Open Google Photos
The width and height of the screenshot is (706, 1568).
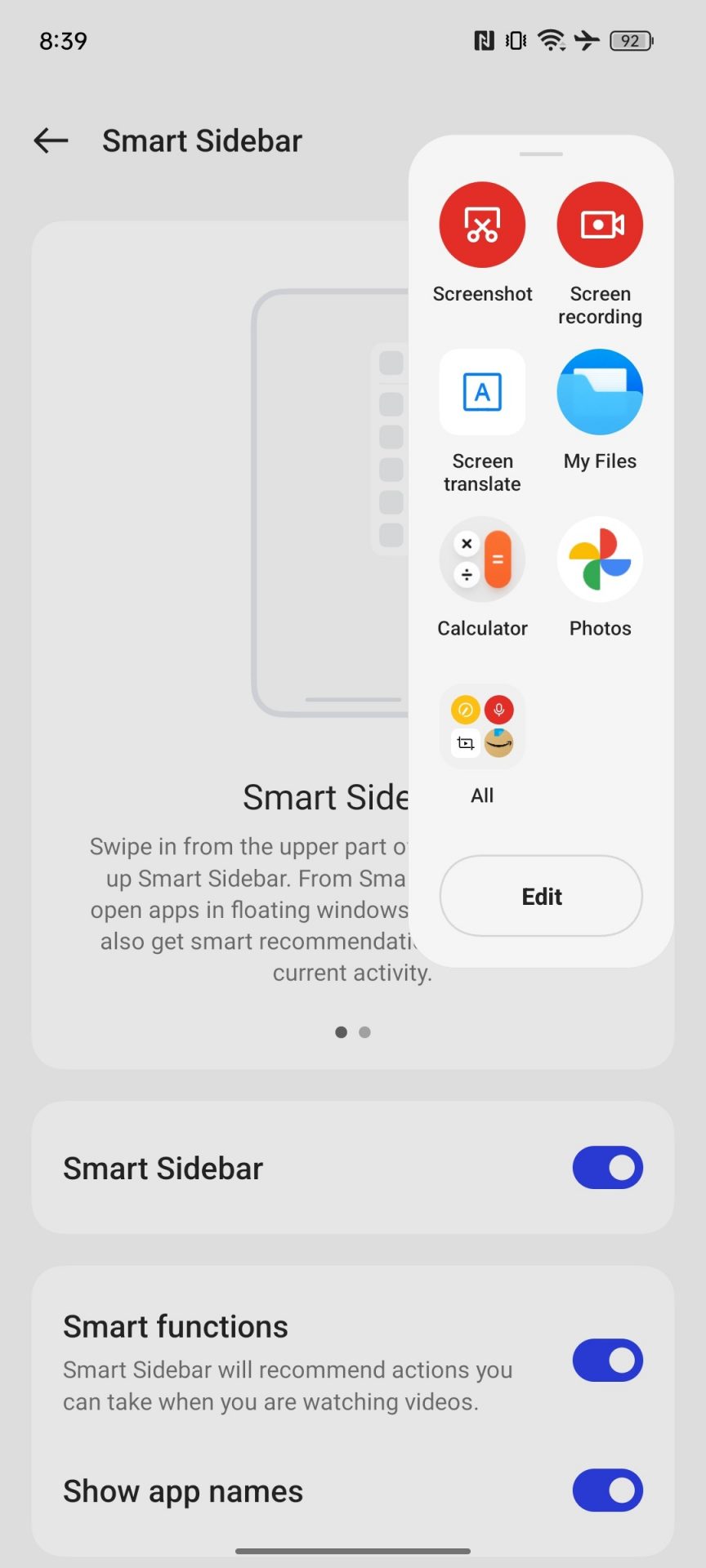600,560
